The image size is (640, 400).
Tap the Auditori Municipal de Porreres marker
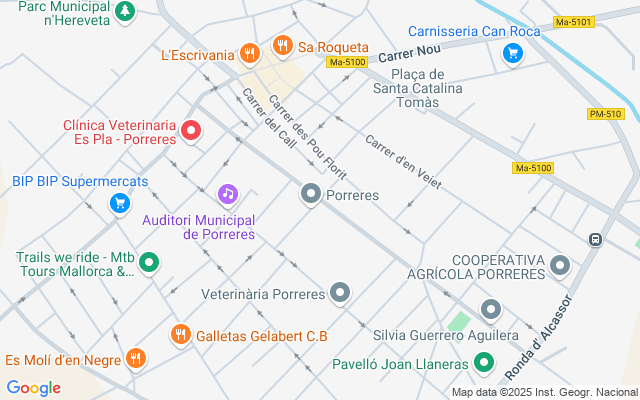(x=228, y=195)
